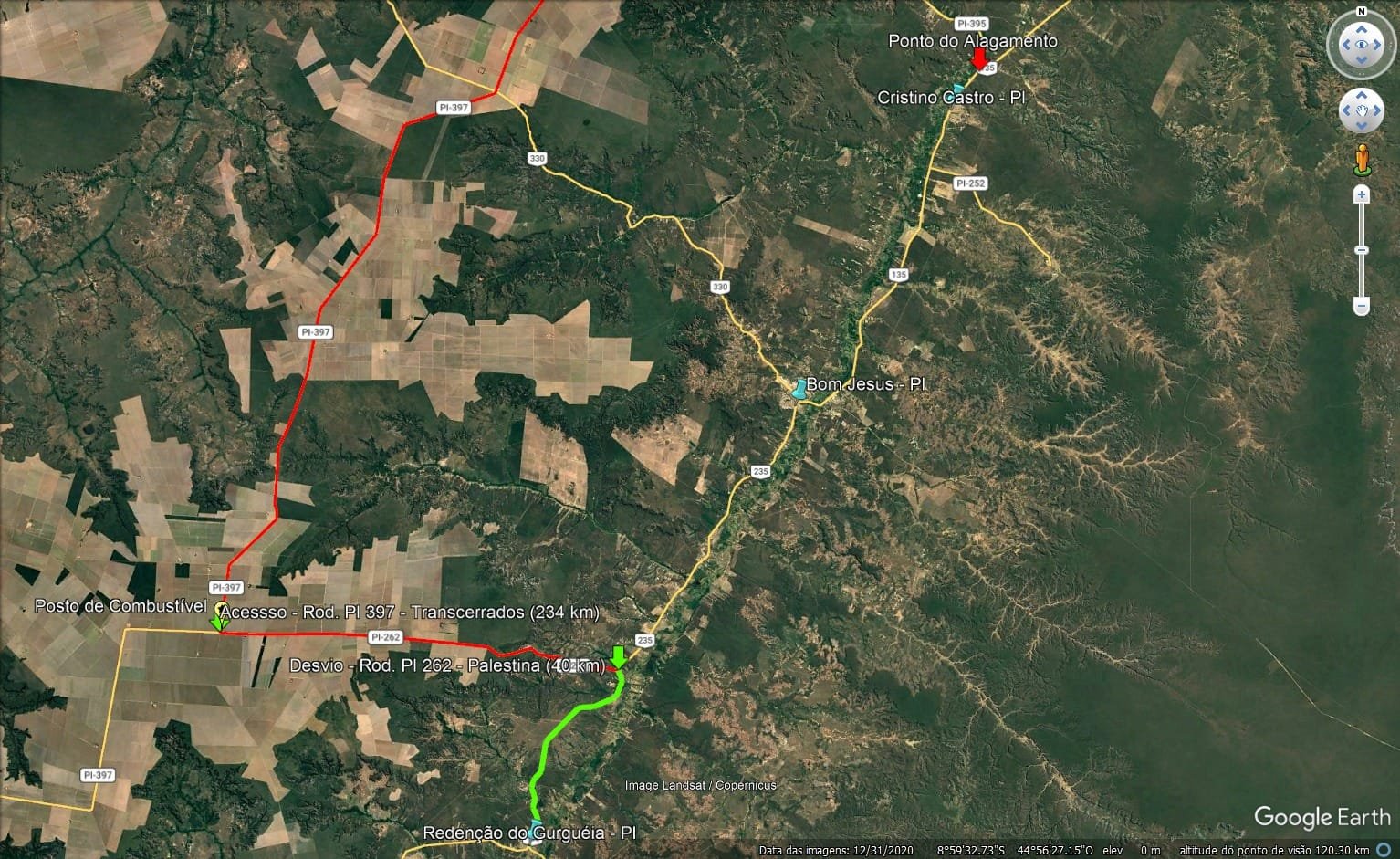Reset the view to north with the N button
Image resolution: width=1400 pixels, height=859 pixels.
(1361, 13)
